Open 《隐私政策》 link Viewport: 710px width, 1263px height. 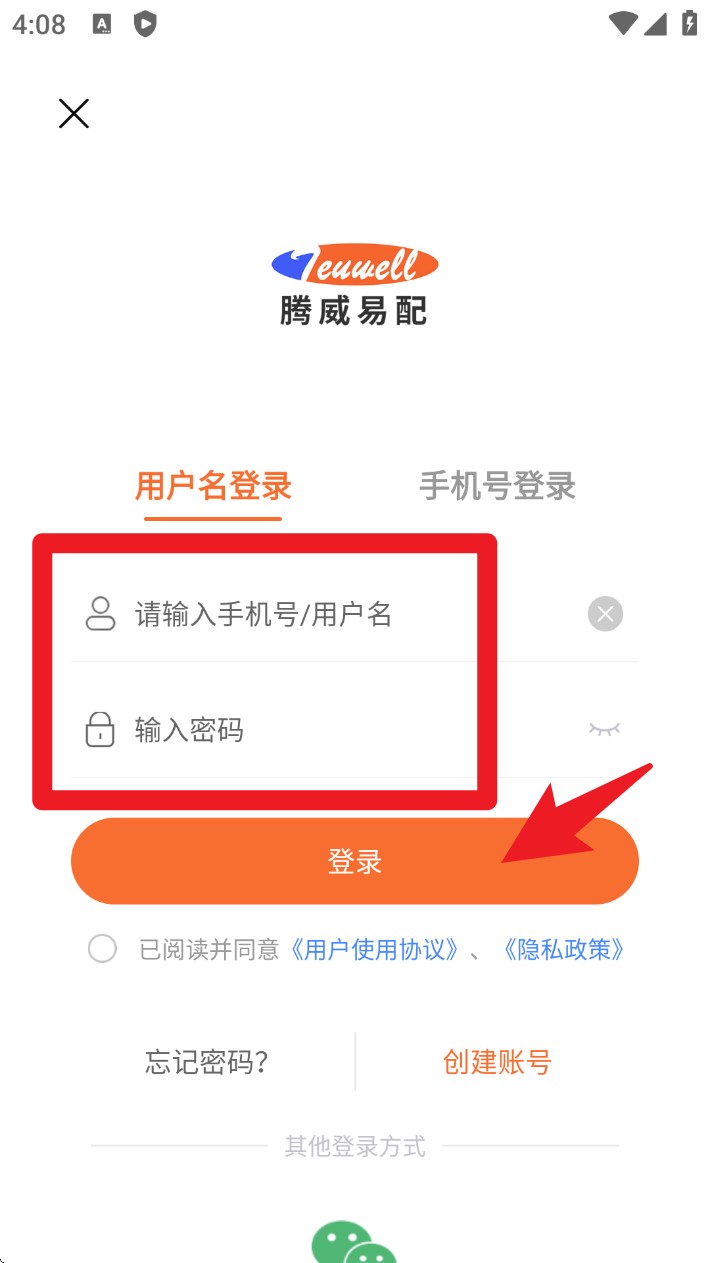pos(564,949)
